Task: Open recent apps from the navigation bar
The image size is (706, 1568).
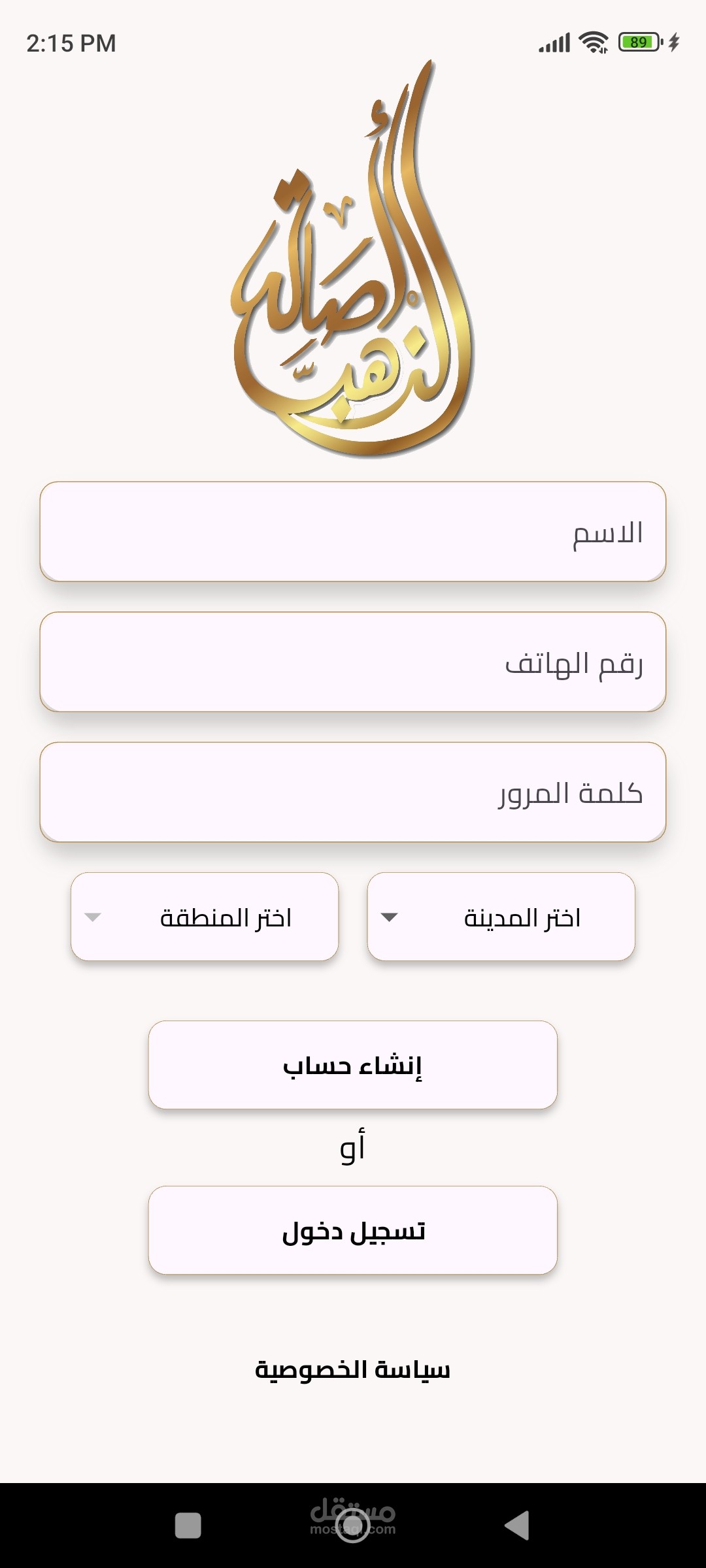Action: (x=188, y=1526)
